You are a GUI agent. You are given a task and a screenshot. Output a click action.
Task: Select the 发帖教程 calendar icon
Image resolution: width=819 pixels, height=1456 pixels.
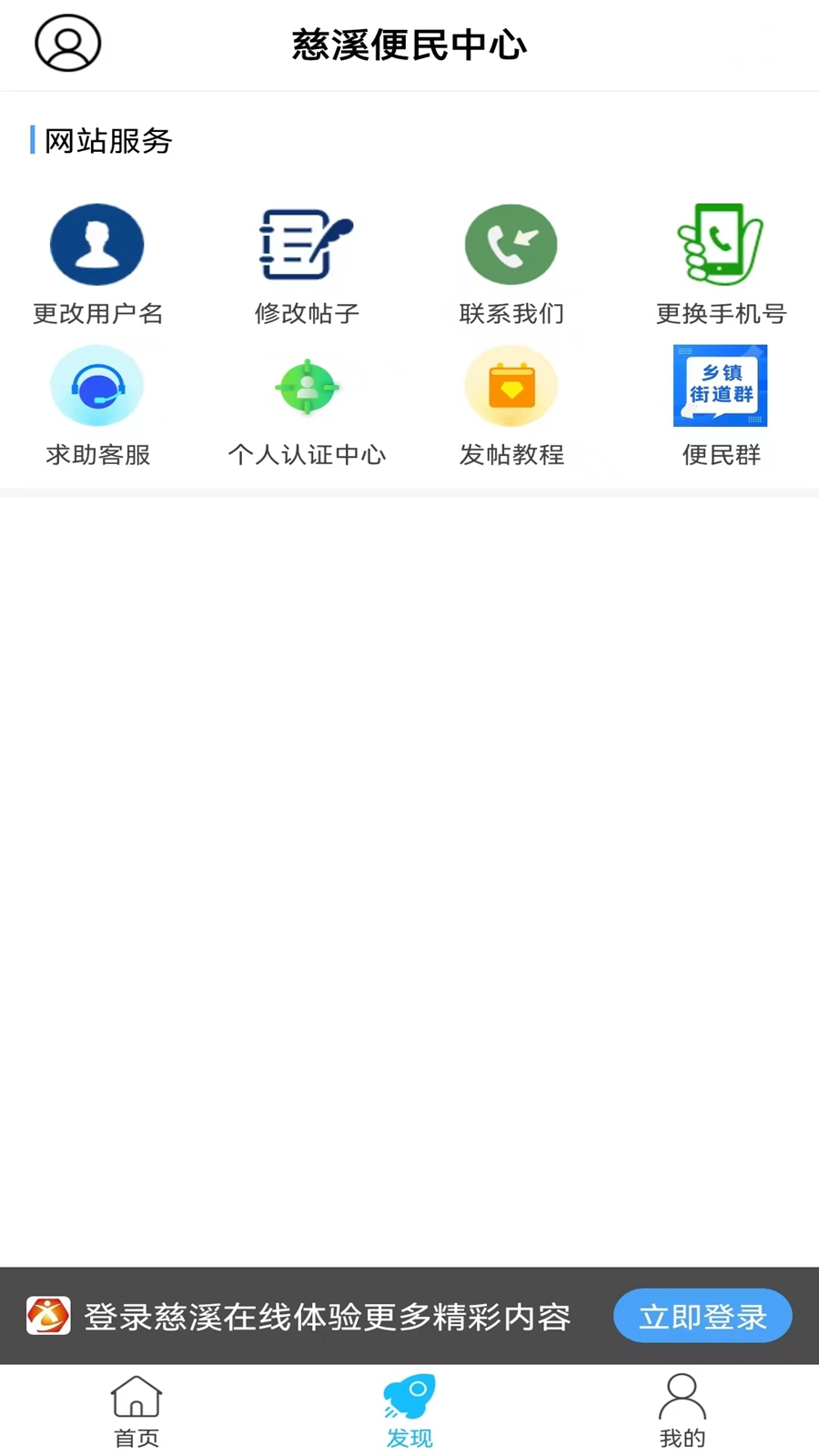coord(511,385)
